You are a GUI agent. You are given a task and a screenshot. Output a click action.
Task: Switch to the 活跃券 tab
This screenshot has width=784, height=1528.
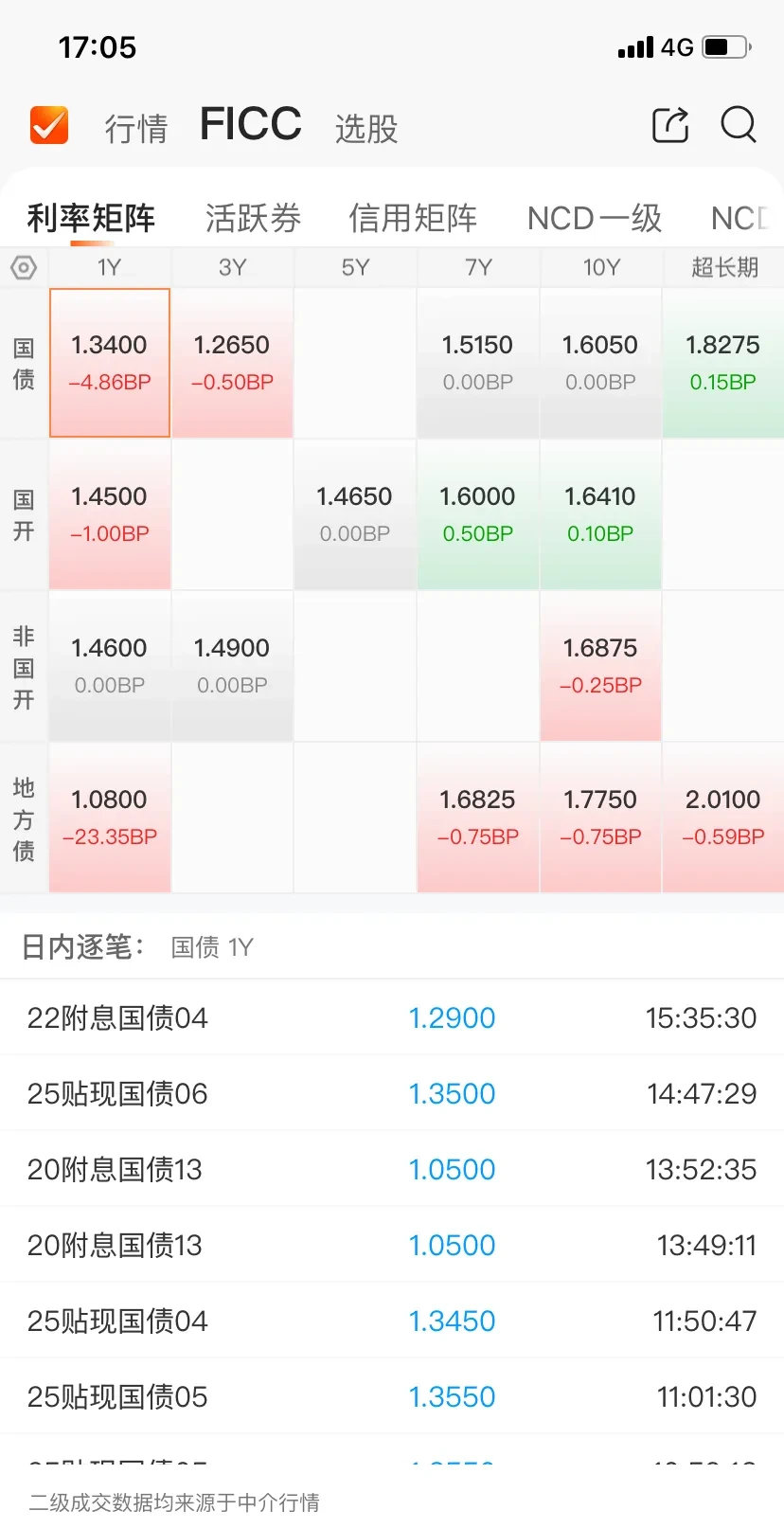click(252, 218)
